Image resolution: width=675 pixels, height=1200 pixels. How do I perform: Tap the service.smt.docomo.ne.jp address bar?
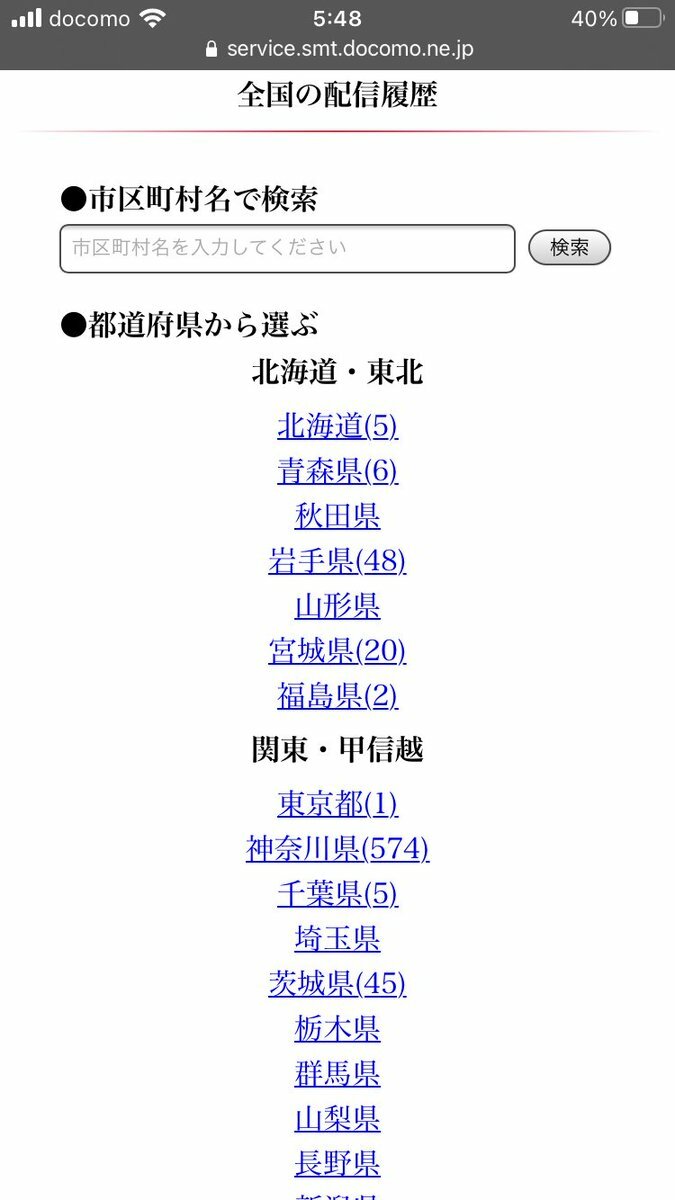pos(338,48)
